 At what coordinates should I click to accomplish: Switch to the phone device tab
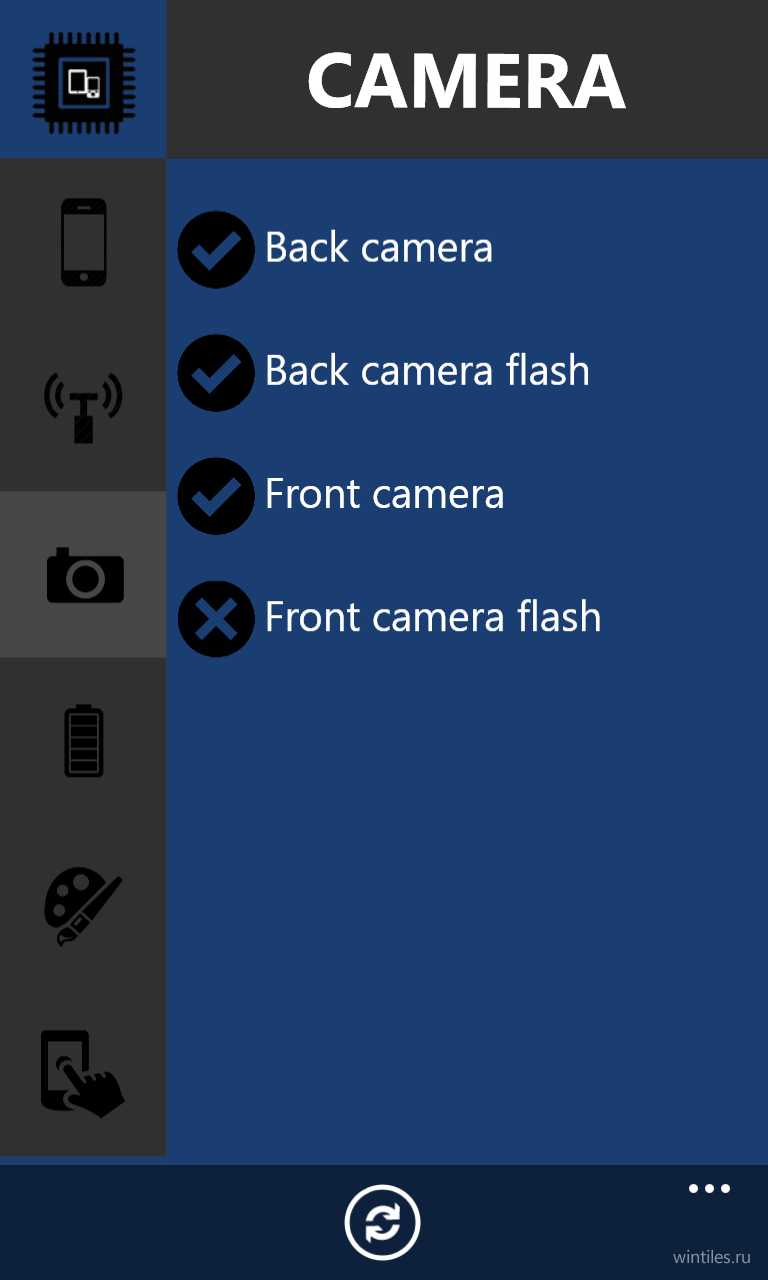pyautogui.click(x=83, y=242)
